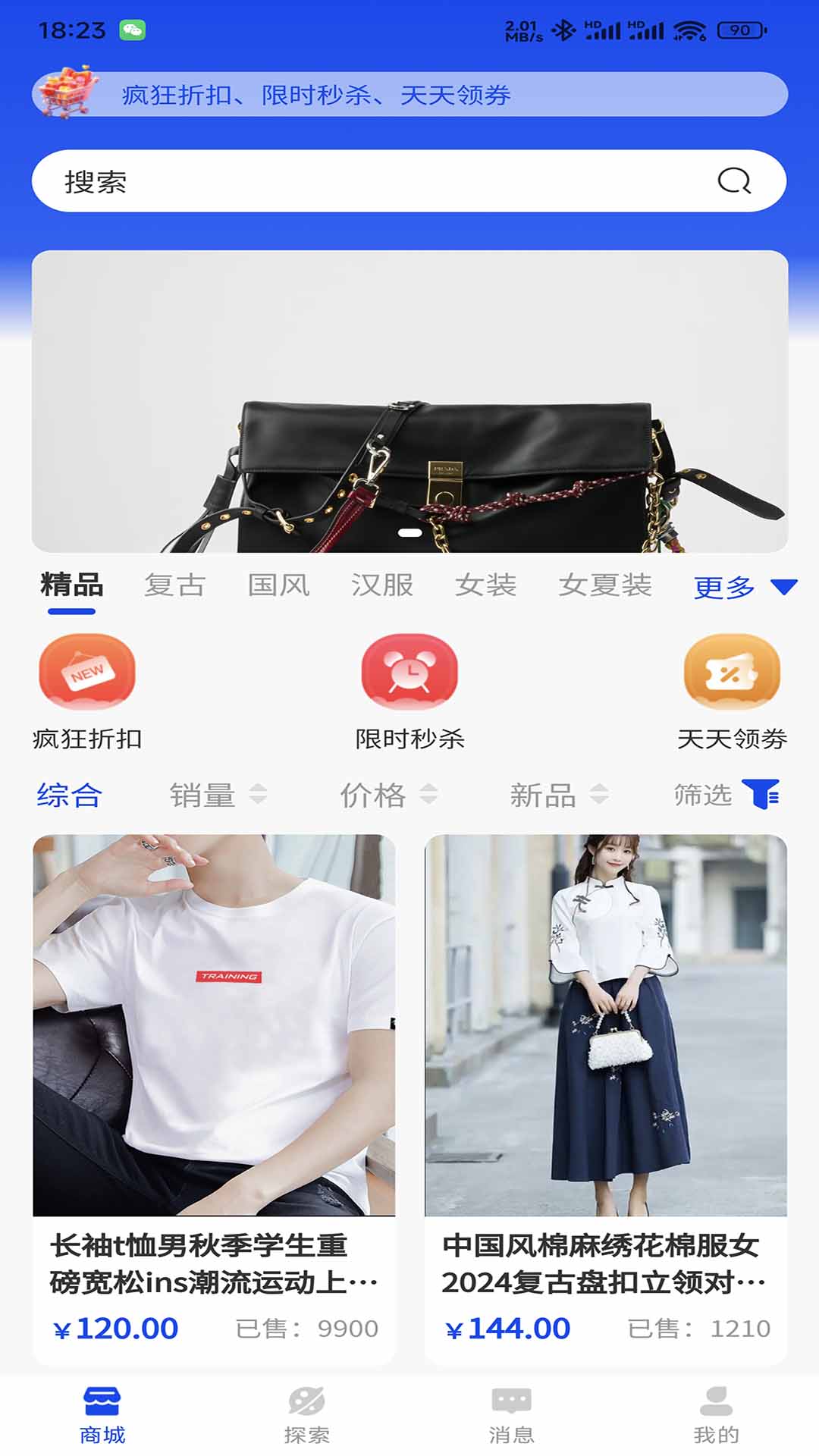Switch to the 汉服 category tab
This screenshot has height=1456, width=819.
381,584
